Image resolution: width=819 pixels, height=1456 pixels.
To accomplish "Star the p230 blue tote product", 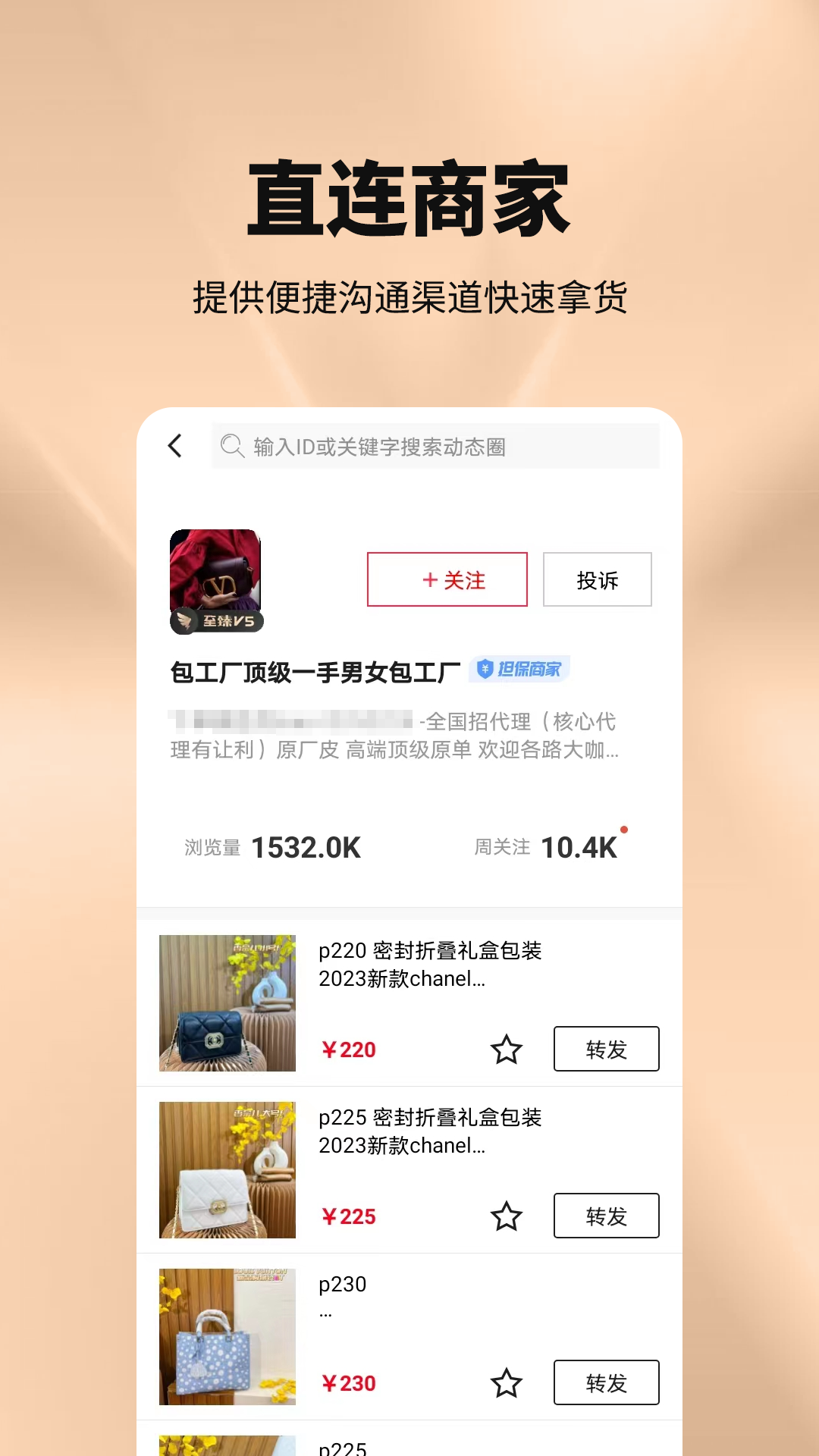I will pyautogui.click(x=507, y=1382).
